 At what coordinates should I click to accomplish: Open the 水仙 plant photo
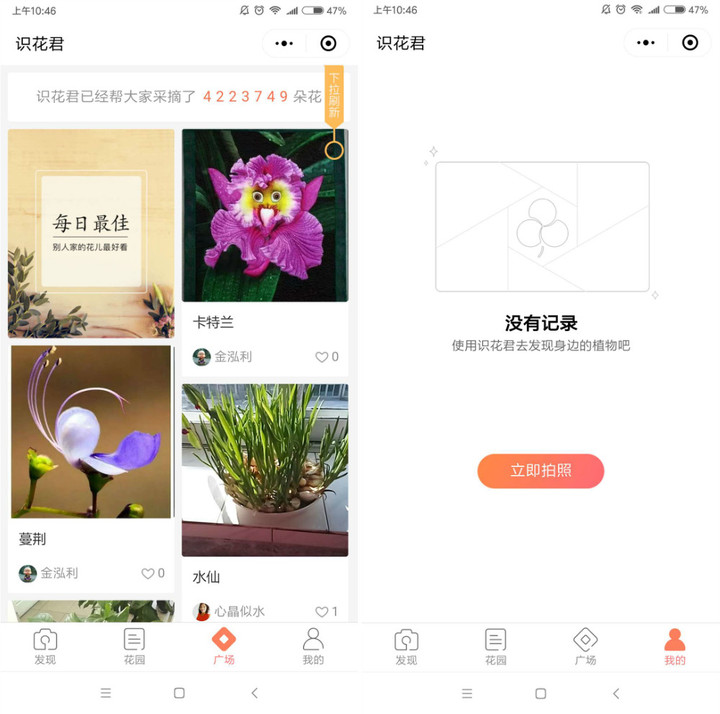265,470
